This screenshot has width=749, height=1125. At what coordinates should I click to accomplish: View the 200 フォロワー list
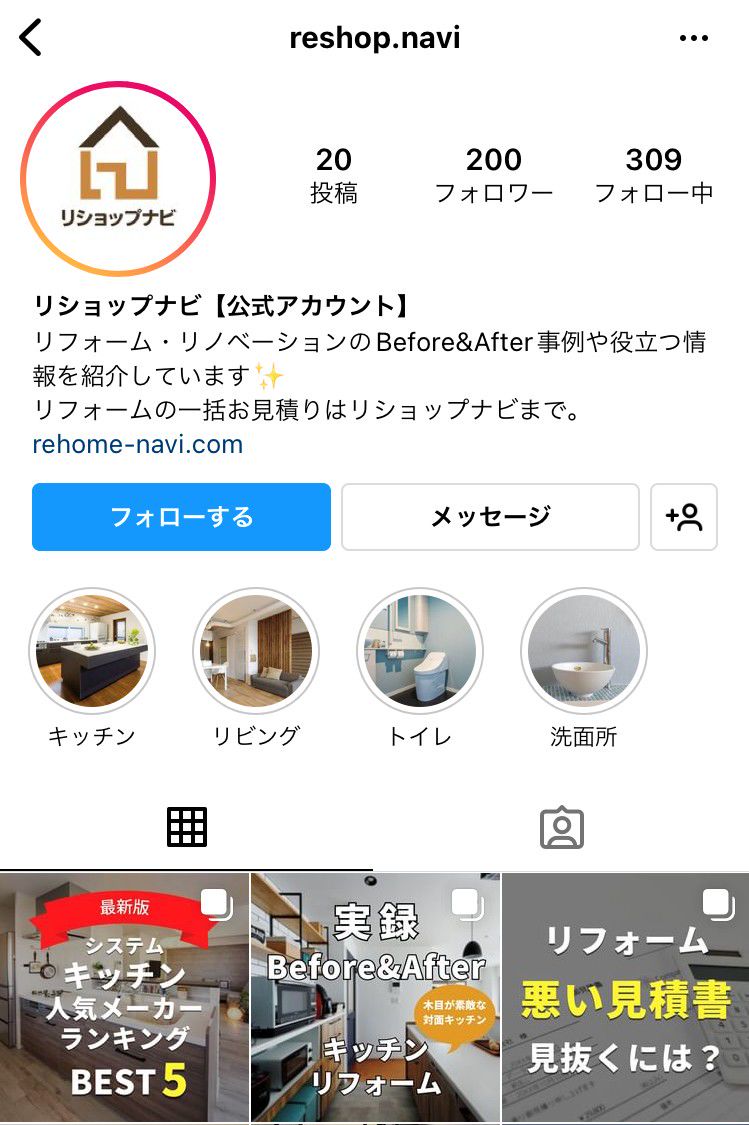(493, 175)
